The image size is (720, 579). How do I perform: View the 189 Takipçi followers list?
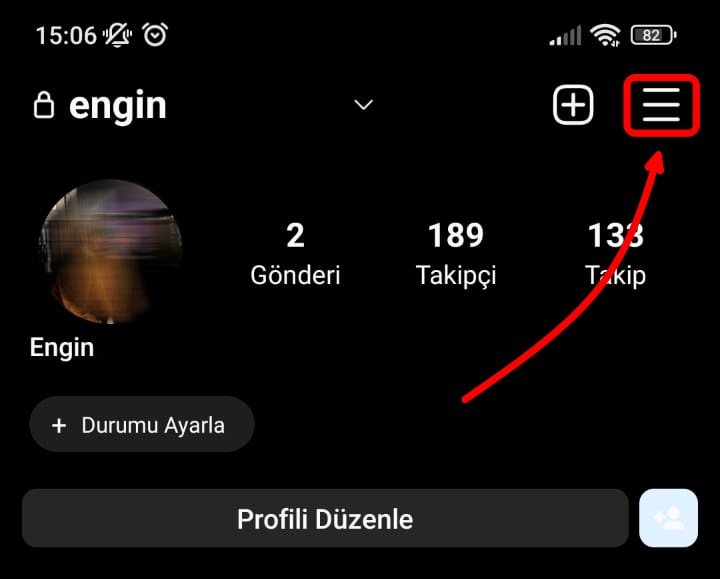(x=456, y=253)
